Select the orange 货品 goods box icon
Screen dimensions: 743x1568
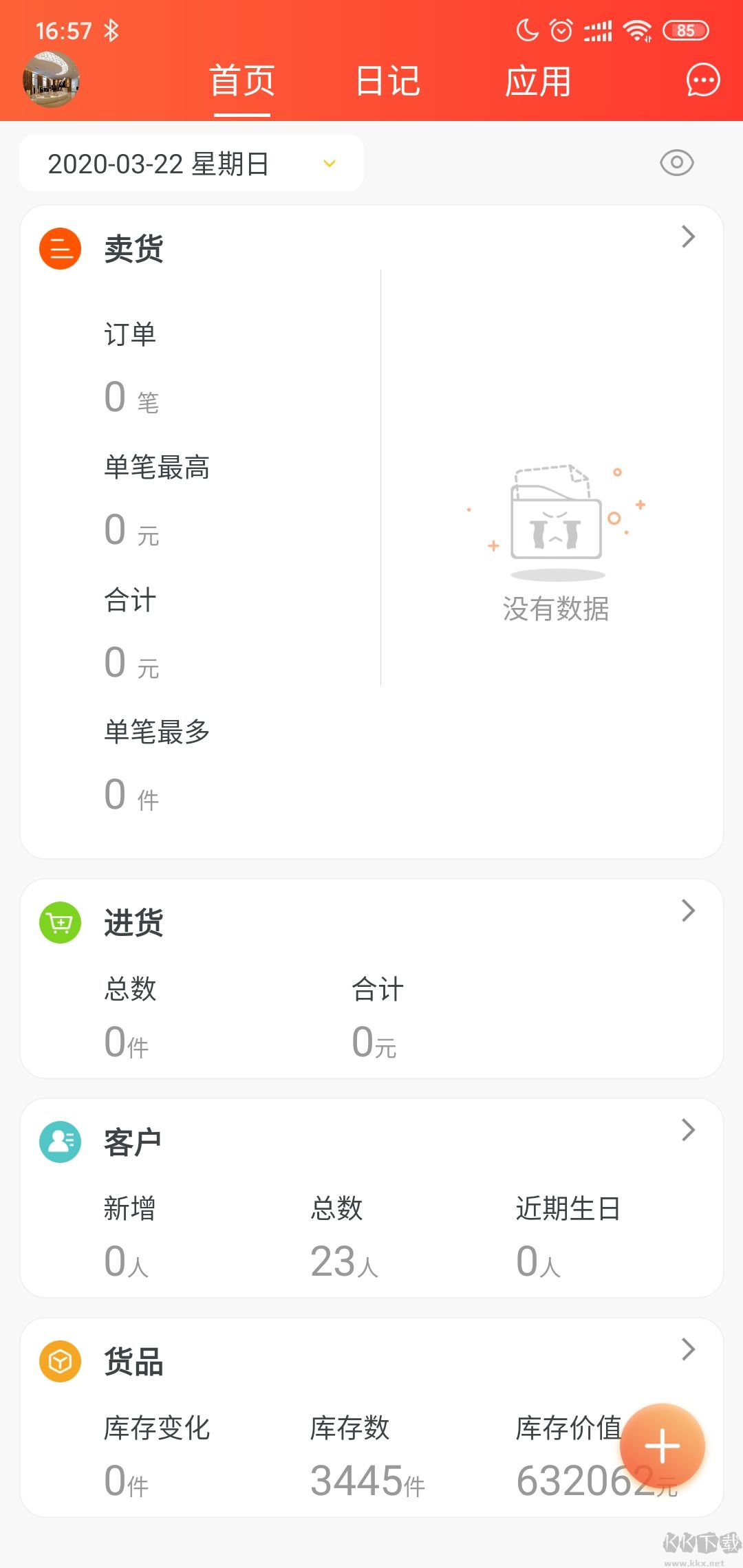click(x=60, y=1362)
